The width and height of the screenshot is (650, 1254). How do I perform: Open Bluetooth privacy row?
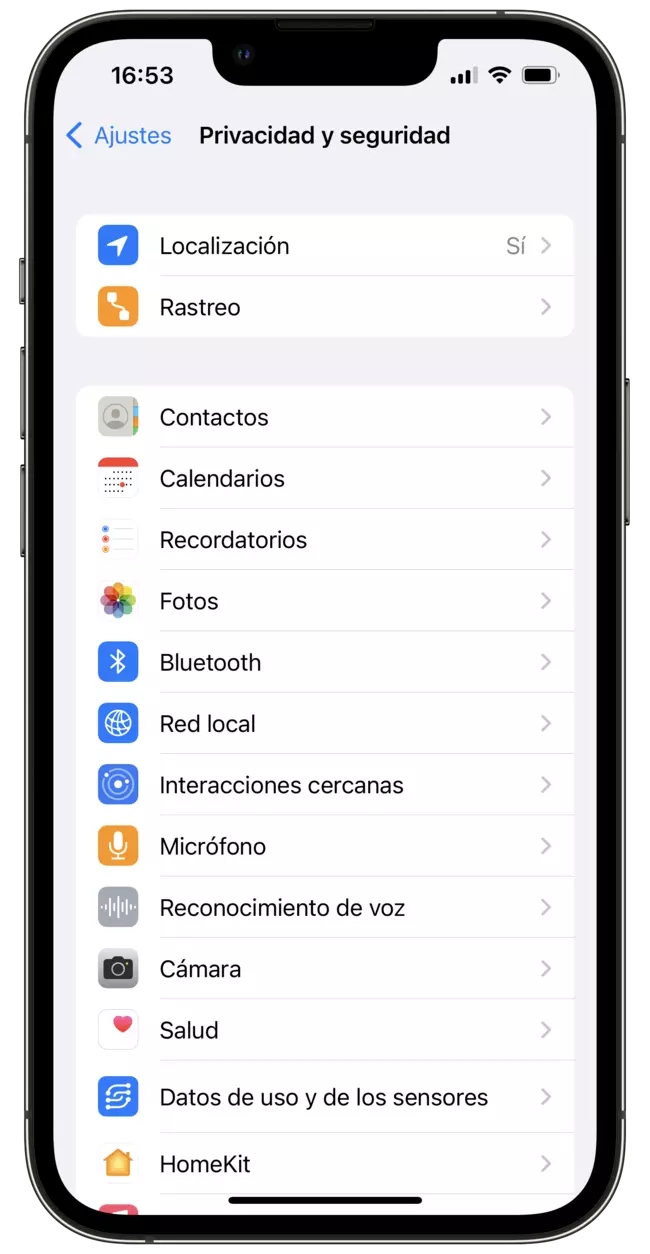coord(325,662)
